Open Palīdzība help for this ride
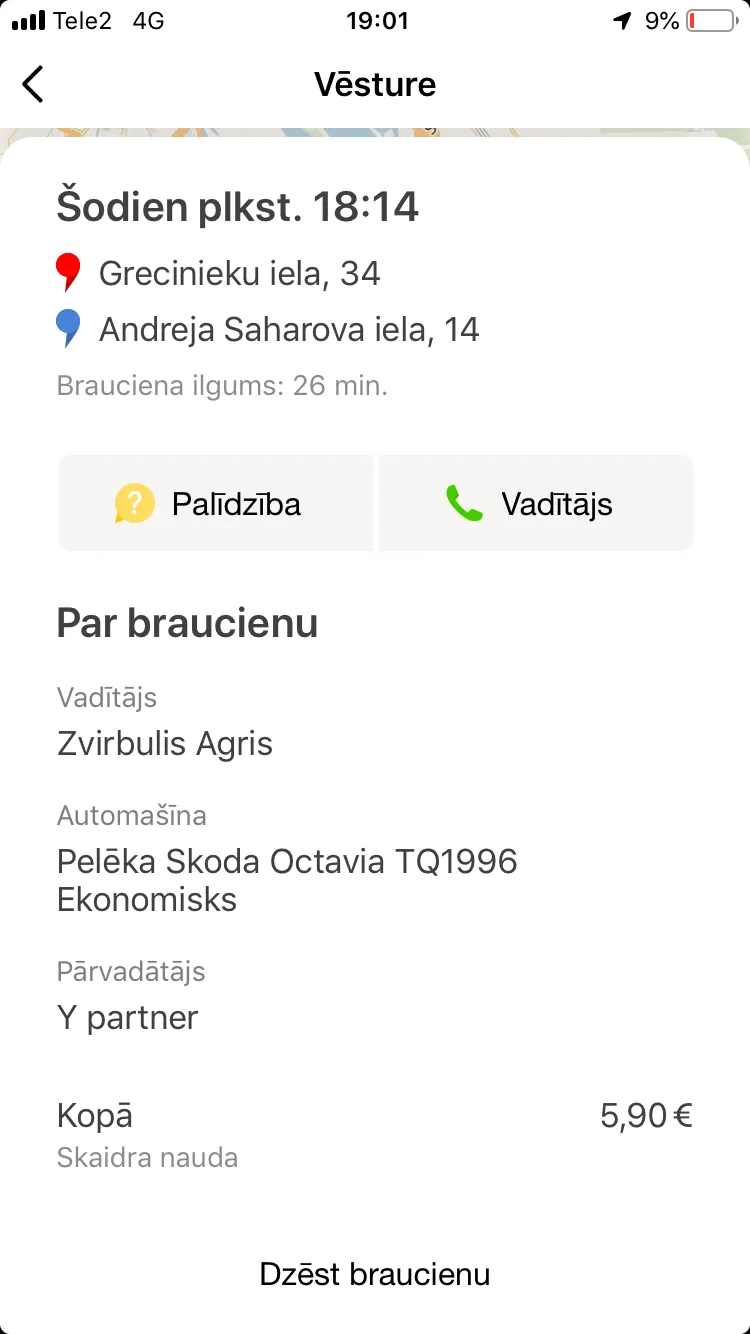Image resolution: width=750 pixels, height=1334 pixels. [215, 503]
